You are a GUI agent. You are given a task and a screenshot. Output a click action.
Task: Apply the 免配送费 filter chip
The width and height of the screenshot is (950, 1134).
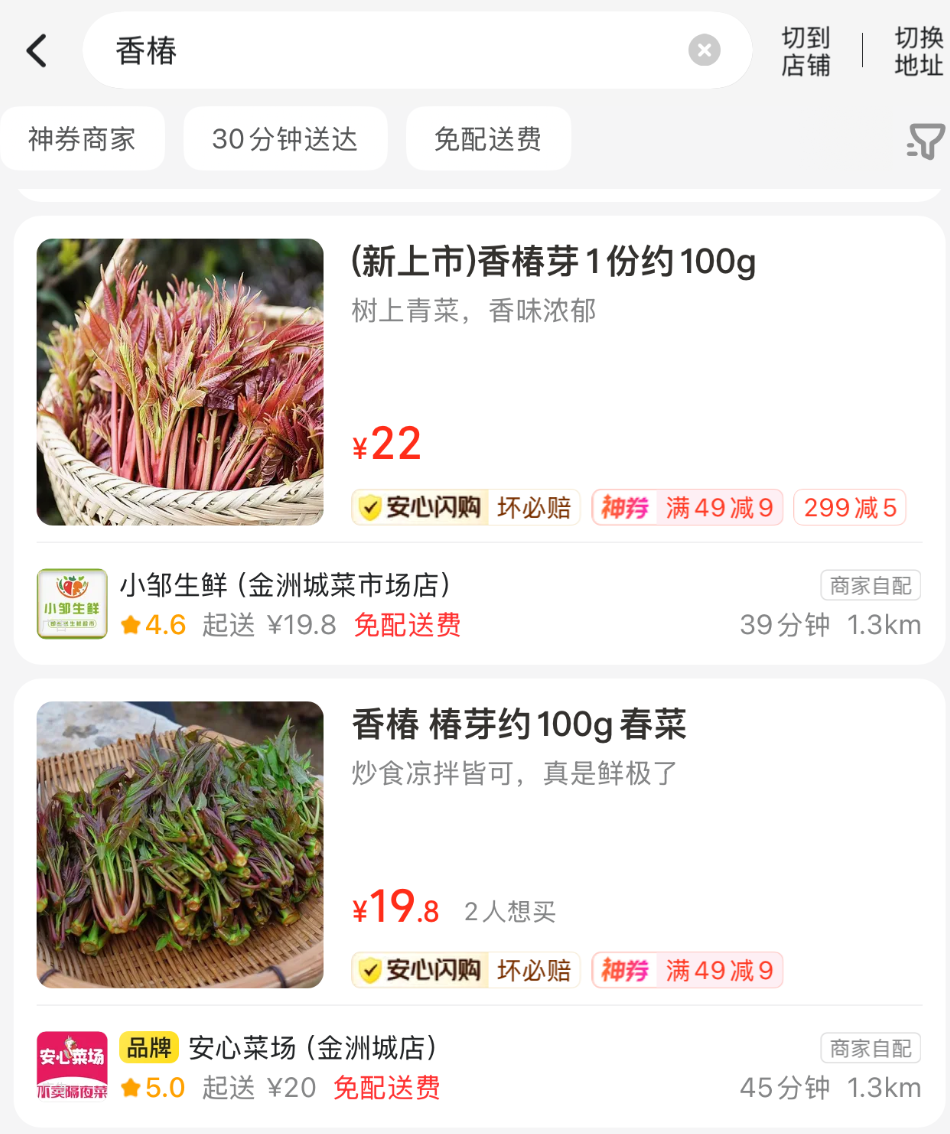click(x=488, y=139)
